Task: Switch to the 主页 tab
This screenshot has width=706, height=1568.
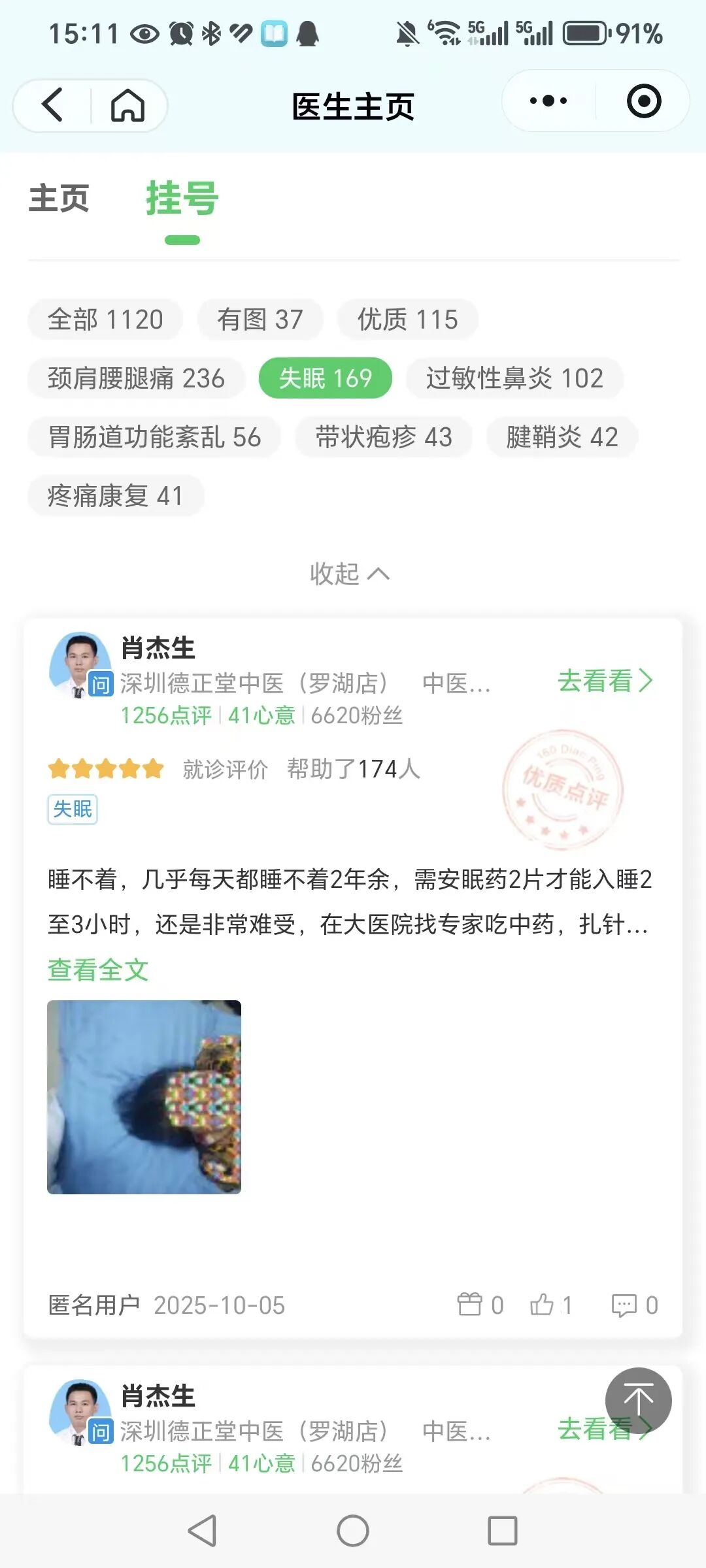Action: pyautogui.click(x=59, y=198)
